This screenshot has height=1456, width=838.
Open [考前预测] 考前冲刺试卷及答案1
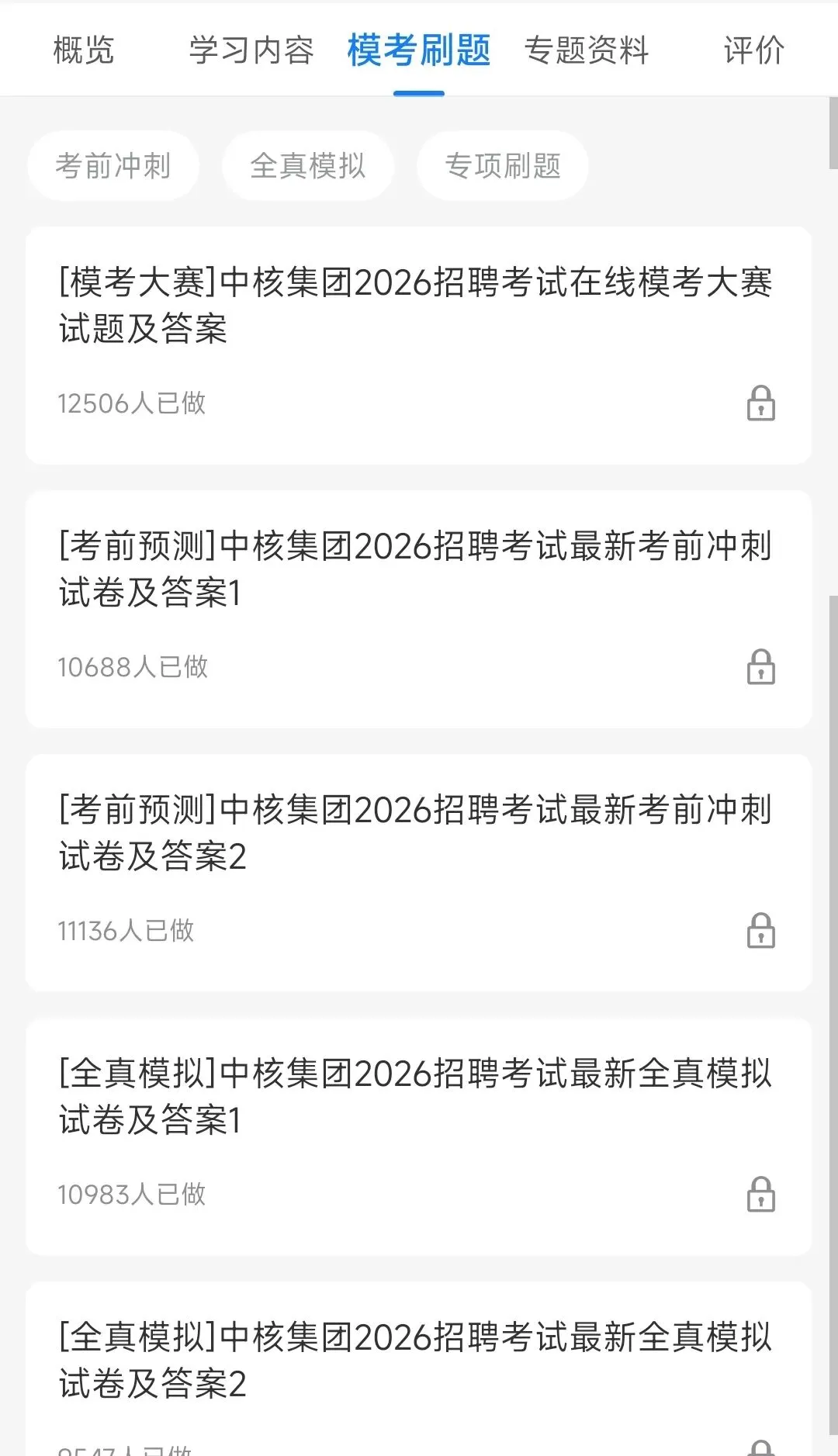416,569
